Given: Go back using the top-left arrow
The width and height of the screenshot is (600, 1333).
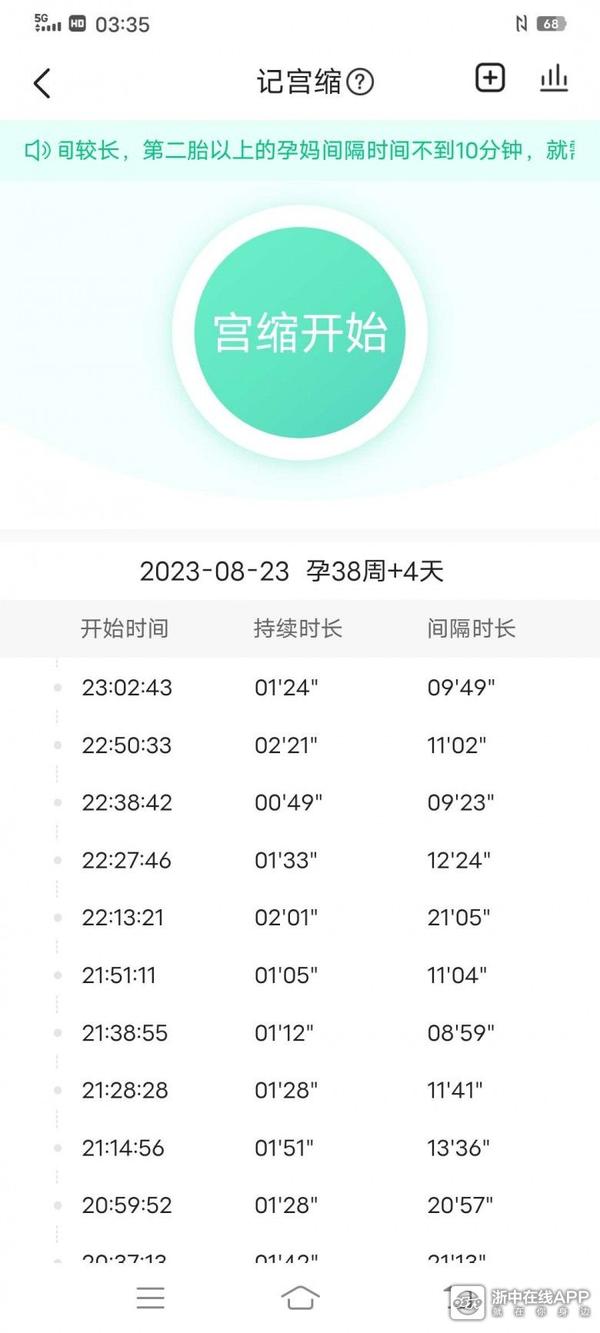Looking at the screenshot, I should [x=42, y=82].
